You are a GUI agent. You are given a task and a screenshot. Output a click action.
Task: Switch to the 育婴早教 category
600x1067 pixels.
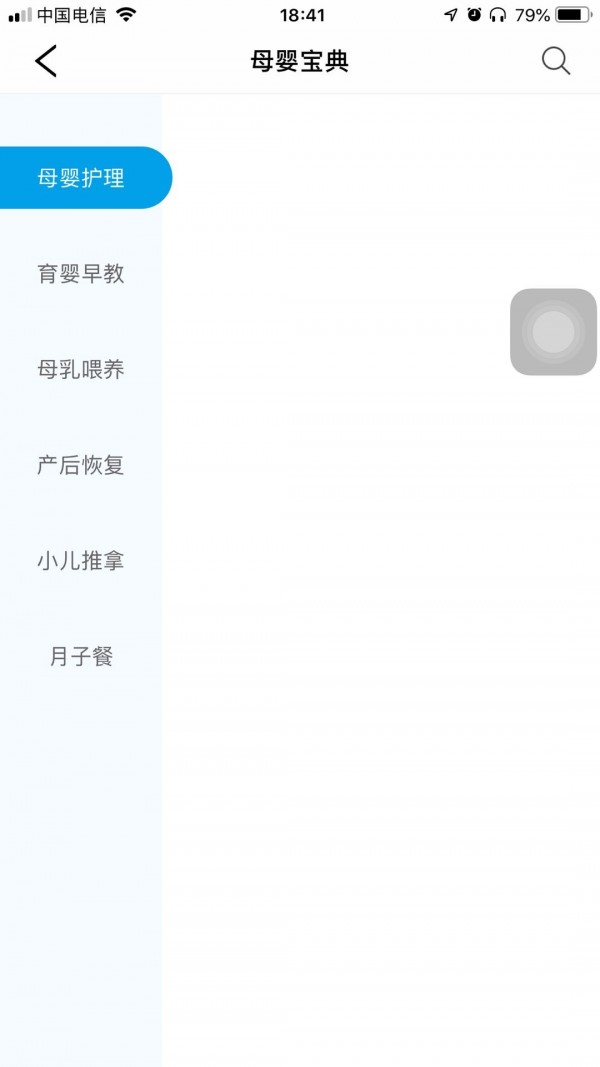[81, 274]
